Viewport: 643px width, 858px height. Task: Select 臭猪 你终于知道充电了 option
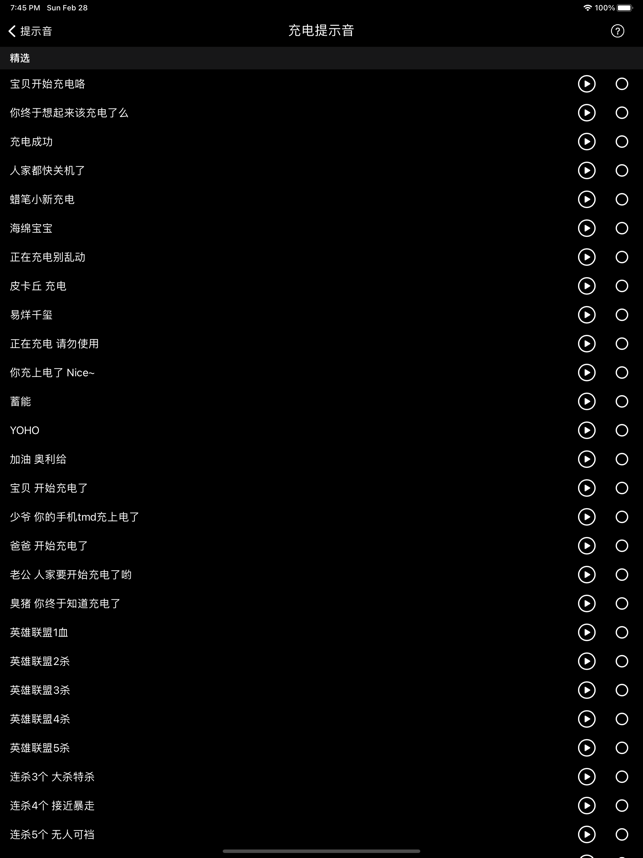[x=622, y=604]
